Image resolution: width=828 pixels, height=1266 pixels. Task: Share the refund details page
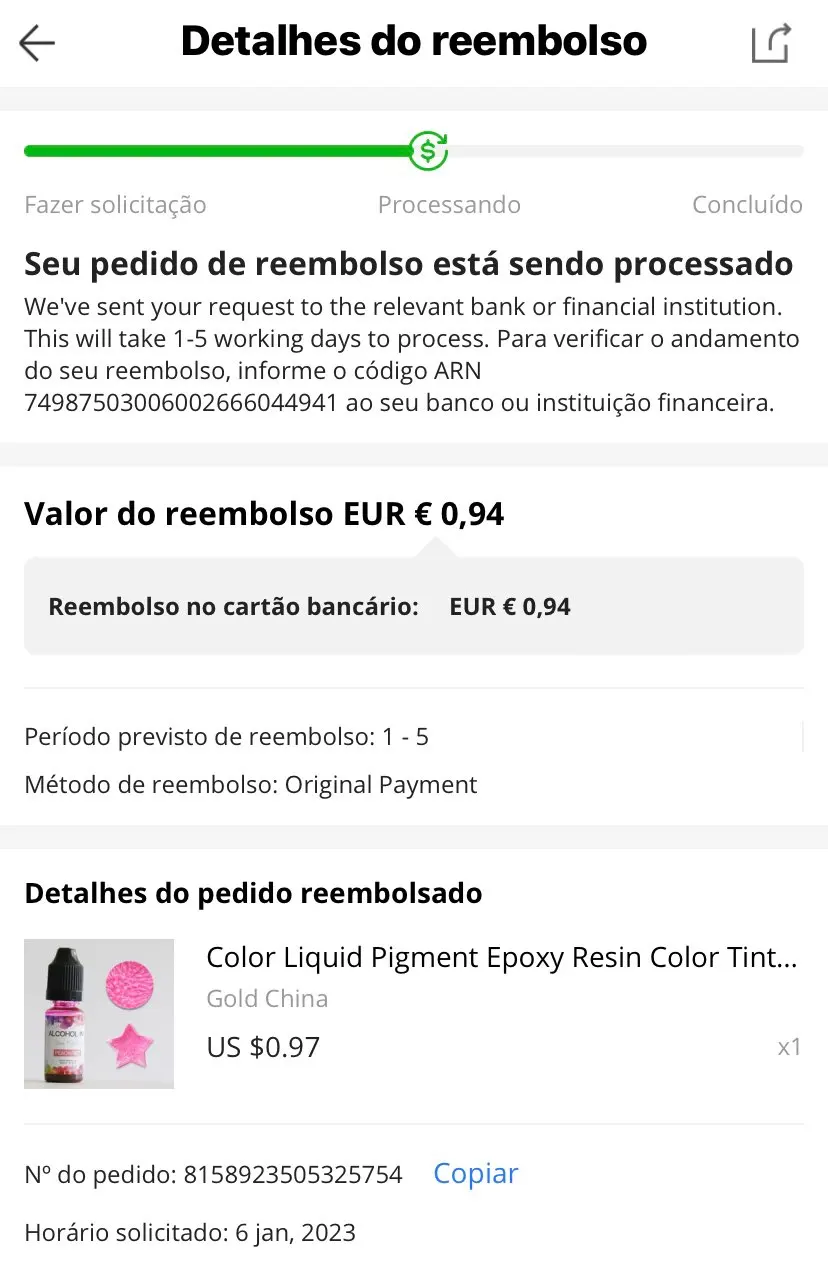coord(771,43)
